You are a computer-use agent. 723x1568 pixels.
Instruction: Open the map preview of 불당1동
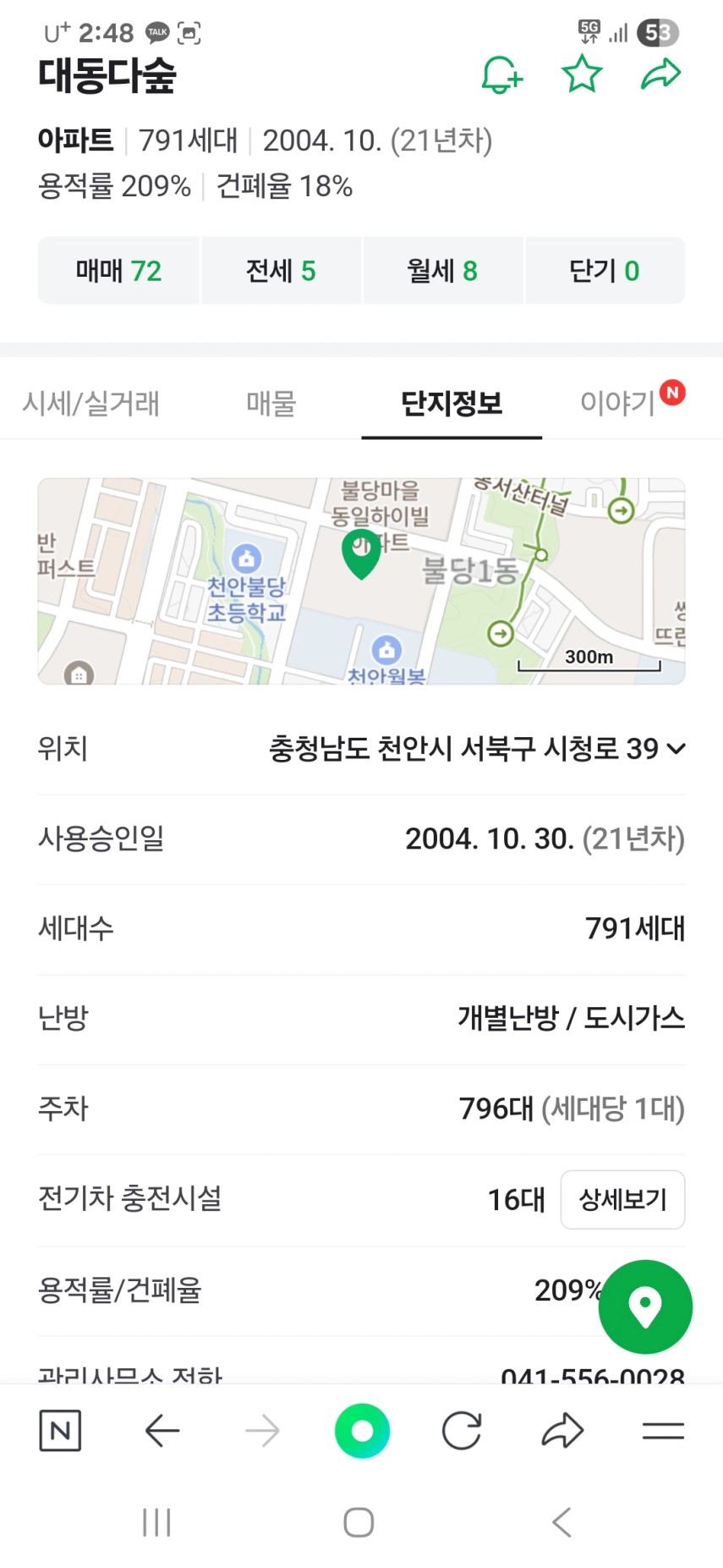point(361,581)
